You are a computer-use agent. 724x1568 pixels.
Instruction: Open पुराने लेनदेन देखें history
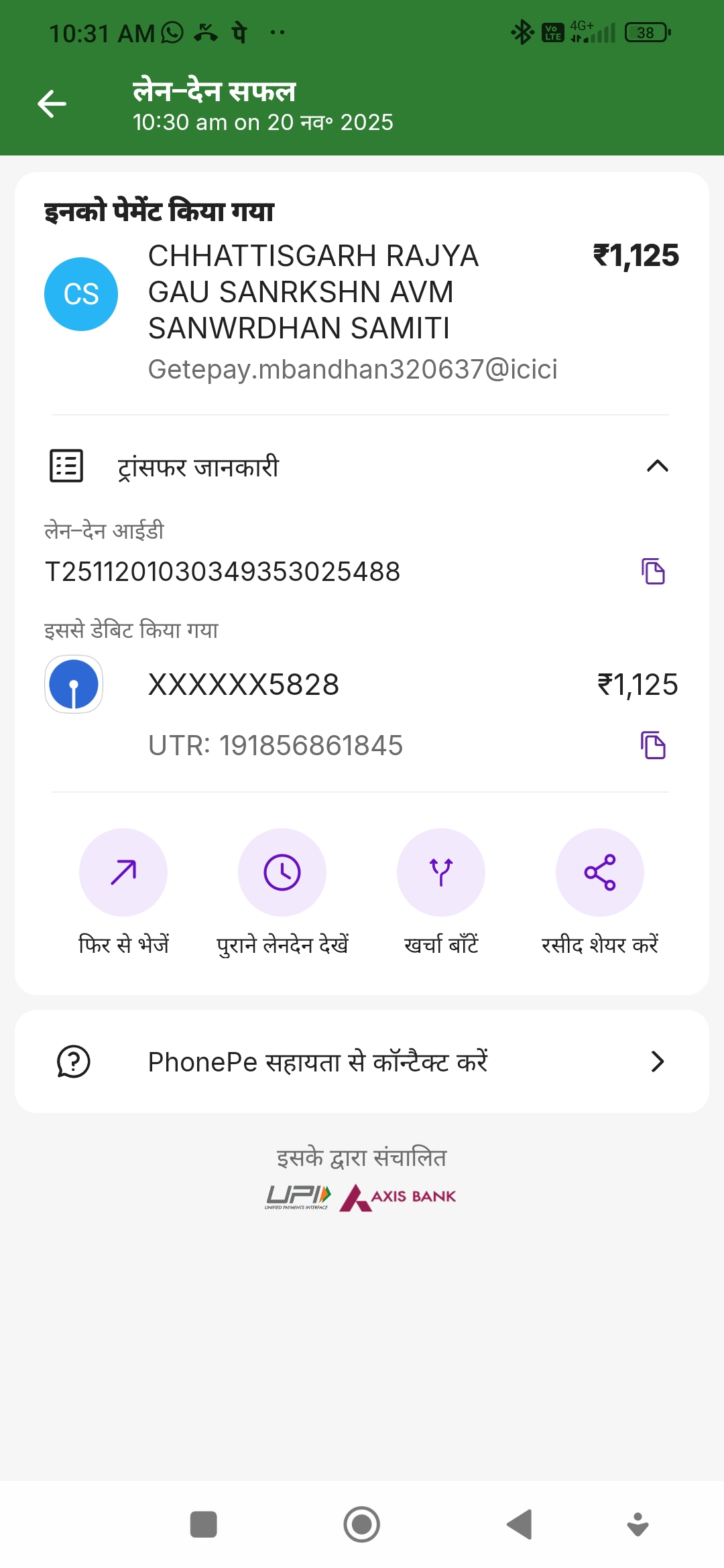pyautogui.click(x=282, y=872)
